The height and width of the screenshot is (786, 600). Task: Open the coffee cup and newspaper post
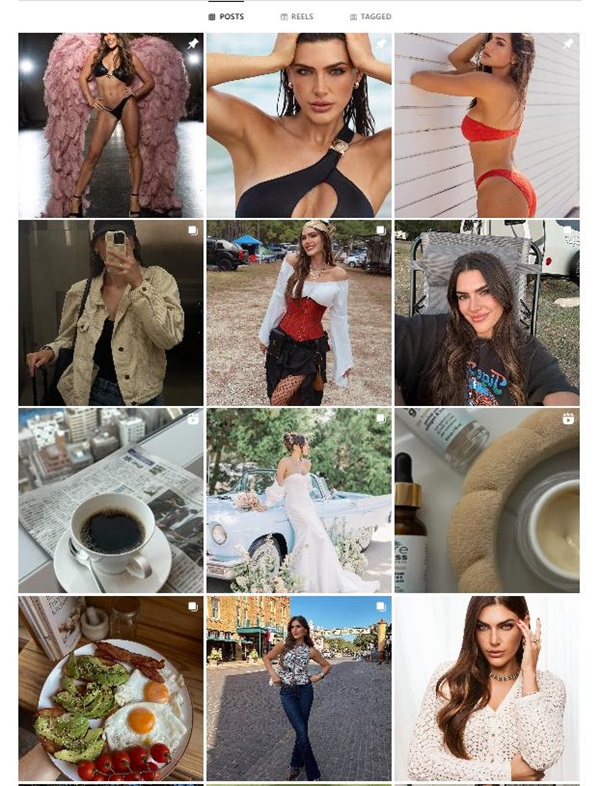tap(110, 500)
